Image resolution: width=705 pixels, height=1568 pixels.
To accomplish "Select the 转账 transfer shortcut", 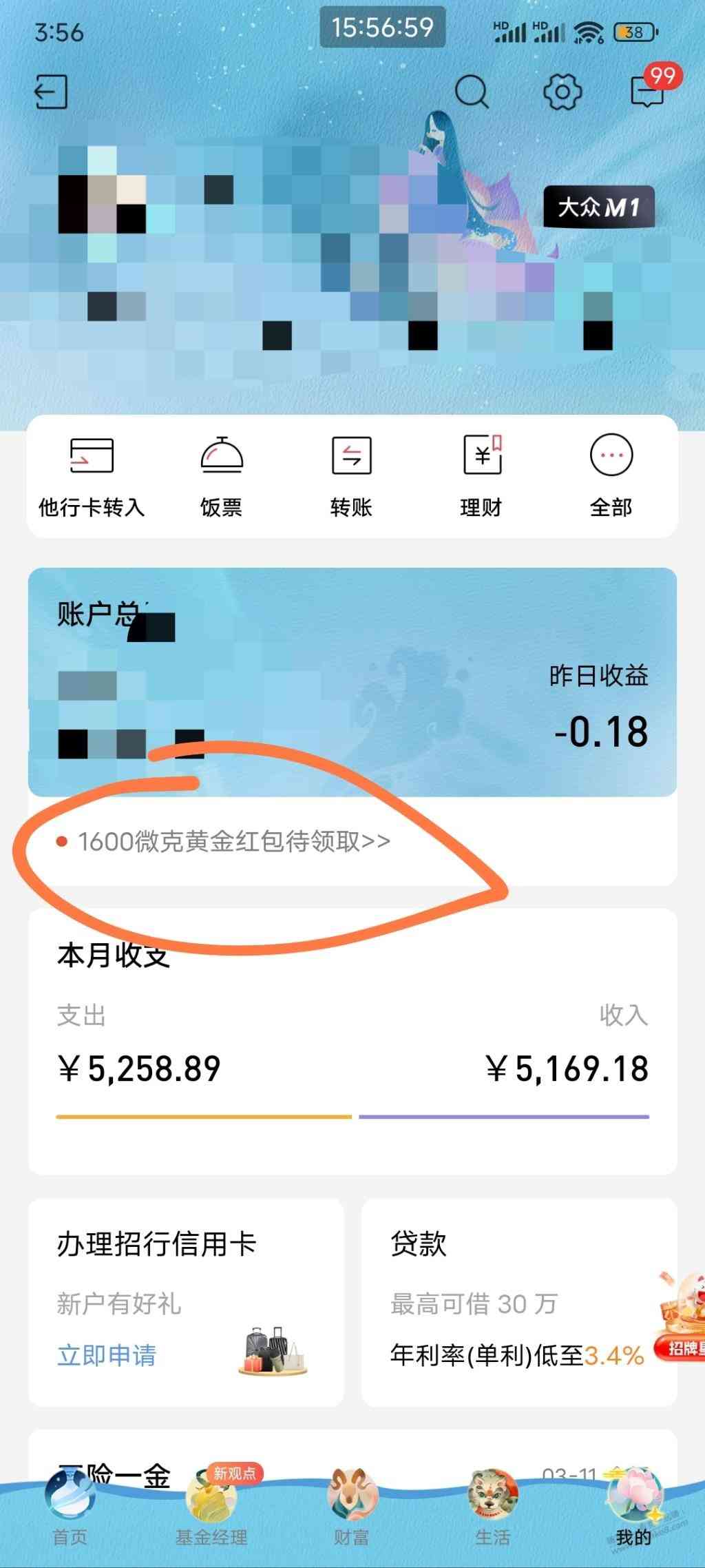I will [351, 476].
